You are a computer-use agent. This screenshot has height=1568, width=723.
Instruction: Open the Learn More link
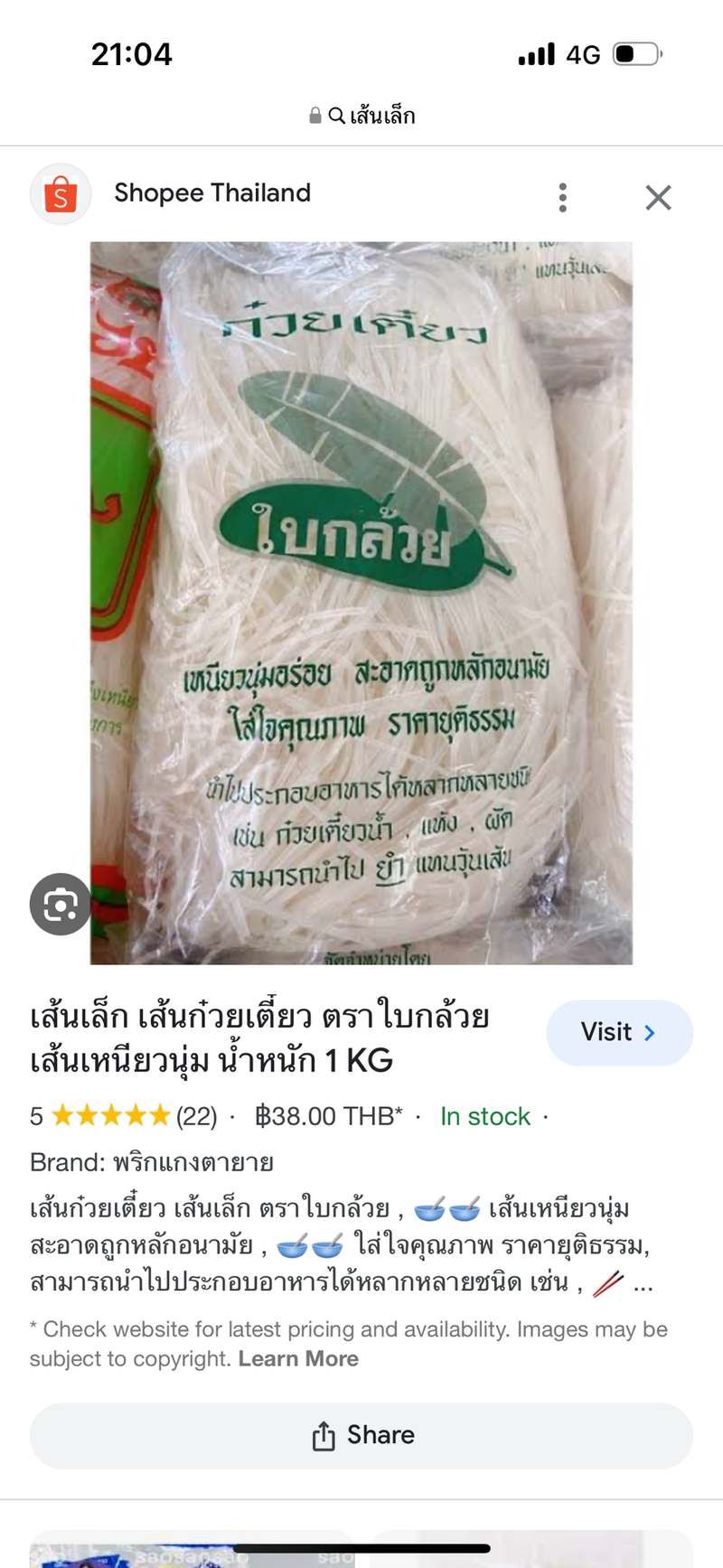coord(298,1359)
